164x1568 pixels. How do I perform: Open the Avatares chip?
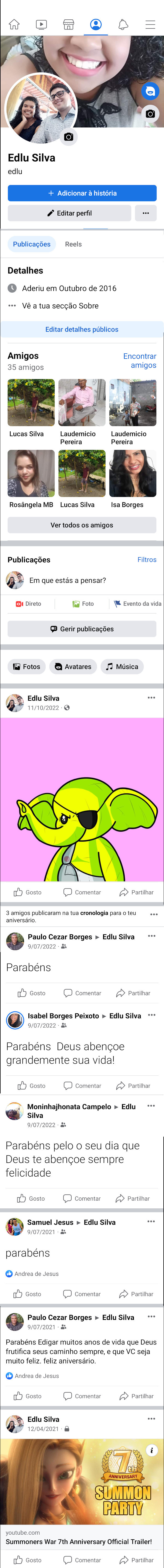point(73,667)
